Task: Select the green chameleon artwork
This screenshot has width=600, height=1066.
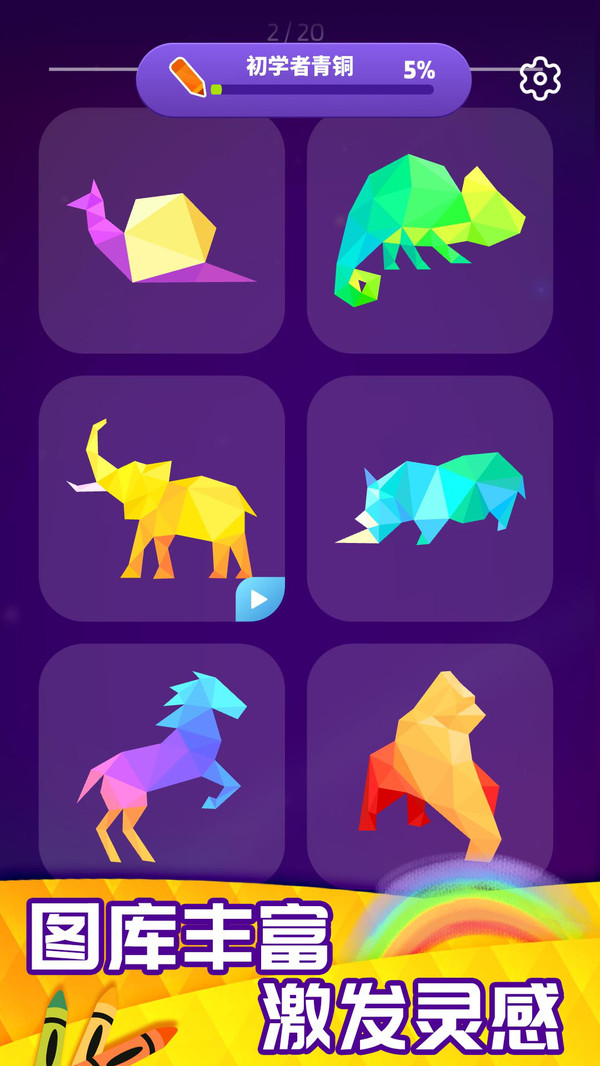Action: pos(430,231)
